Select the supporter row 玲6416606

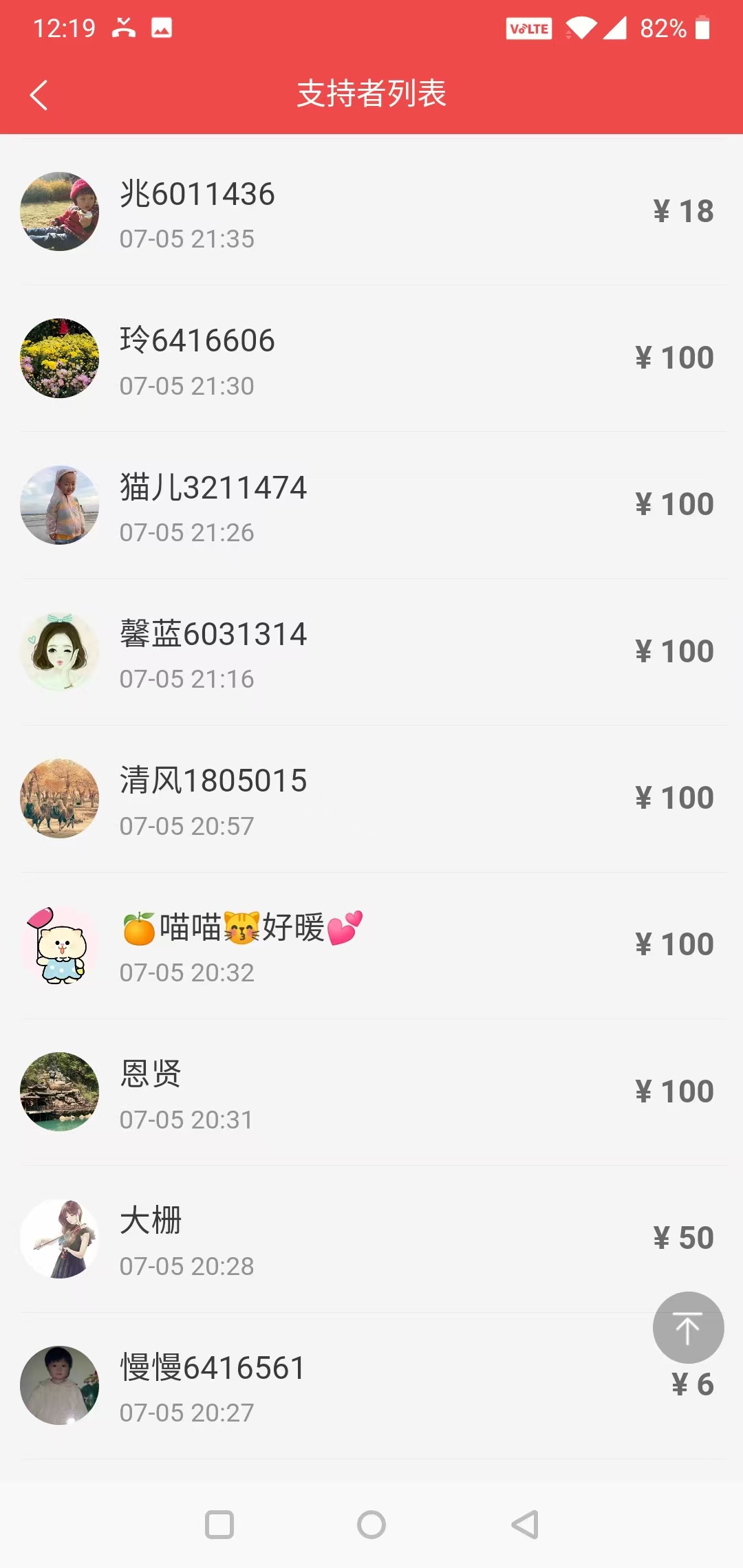click(371, 358)
